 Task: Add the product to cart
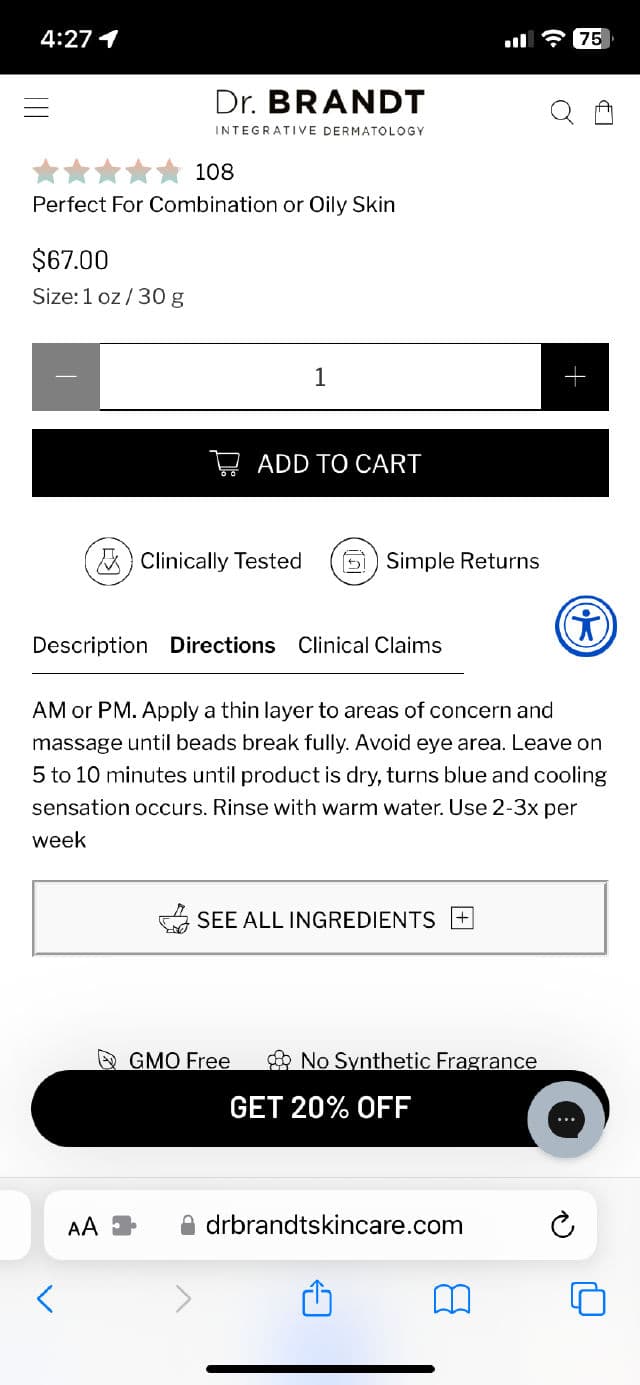(x=320, y=463)
